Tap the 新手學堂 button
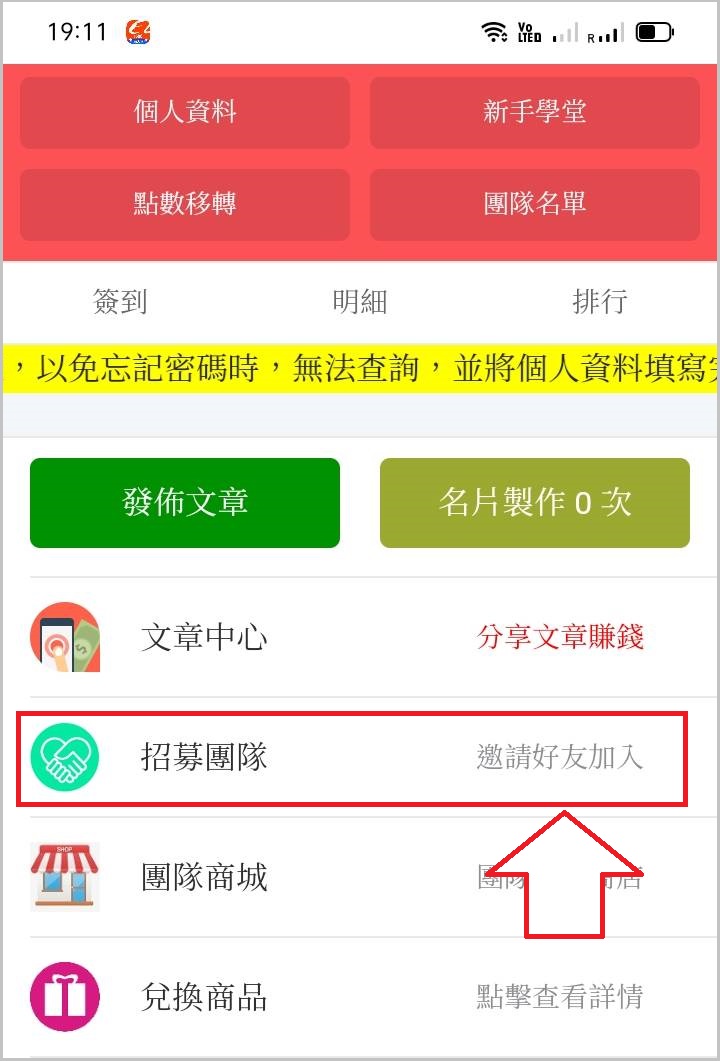 point(534,112)
